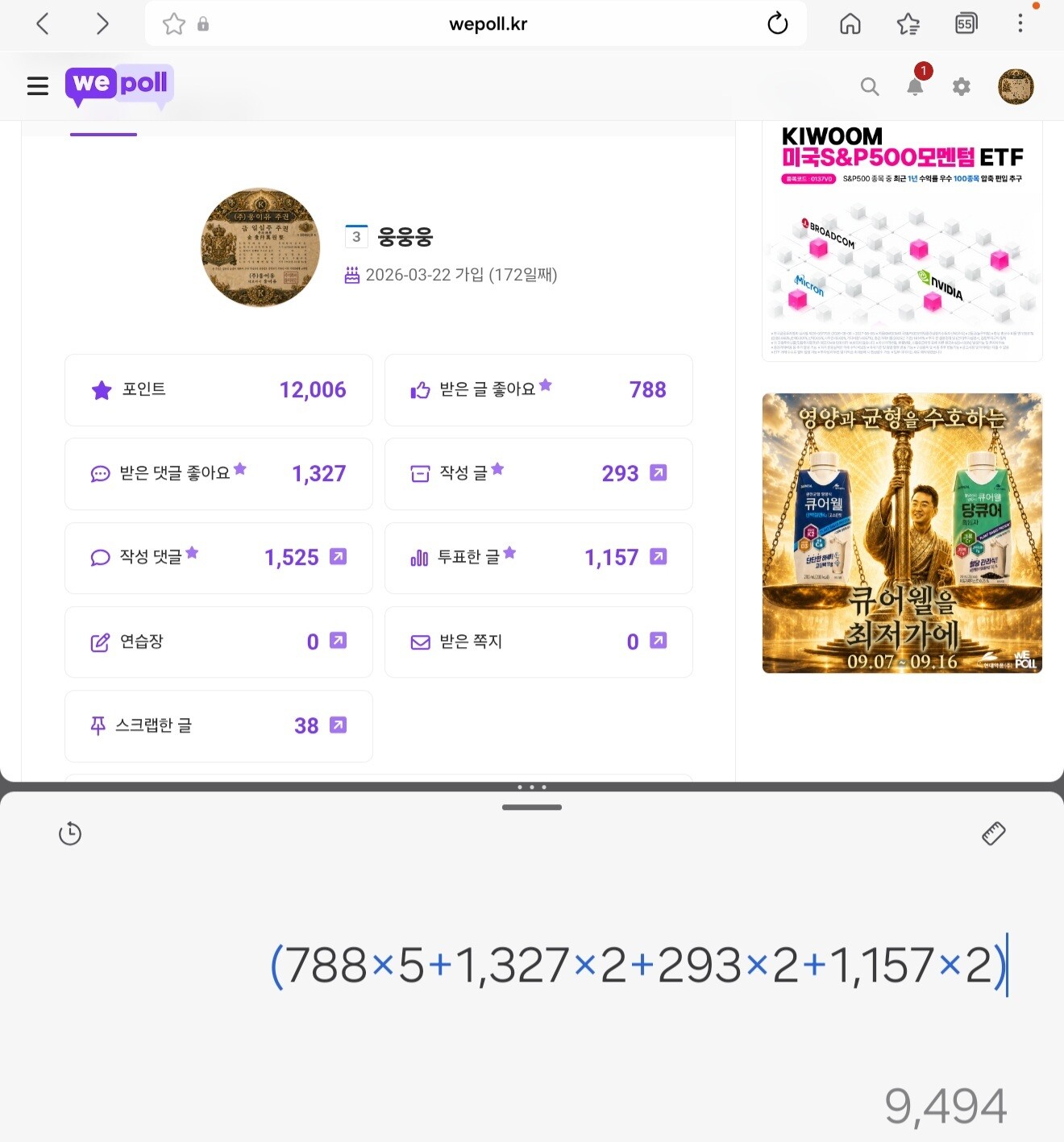This screenshot has width=1064, height=1142.
Task: Open the notifications bell
Action: point(915,86)
